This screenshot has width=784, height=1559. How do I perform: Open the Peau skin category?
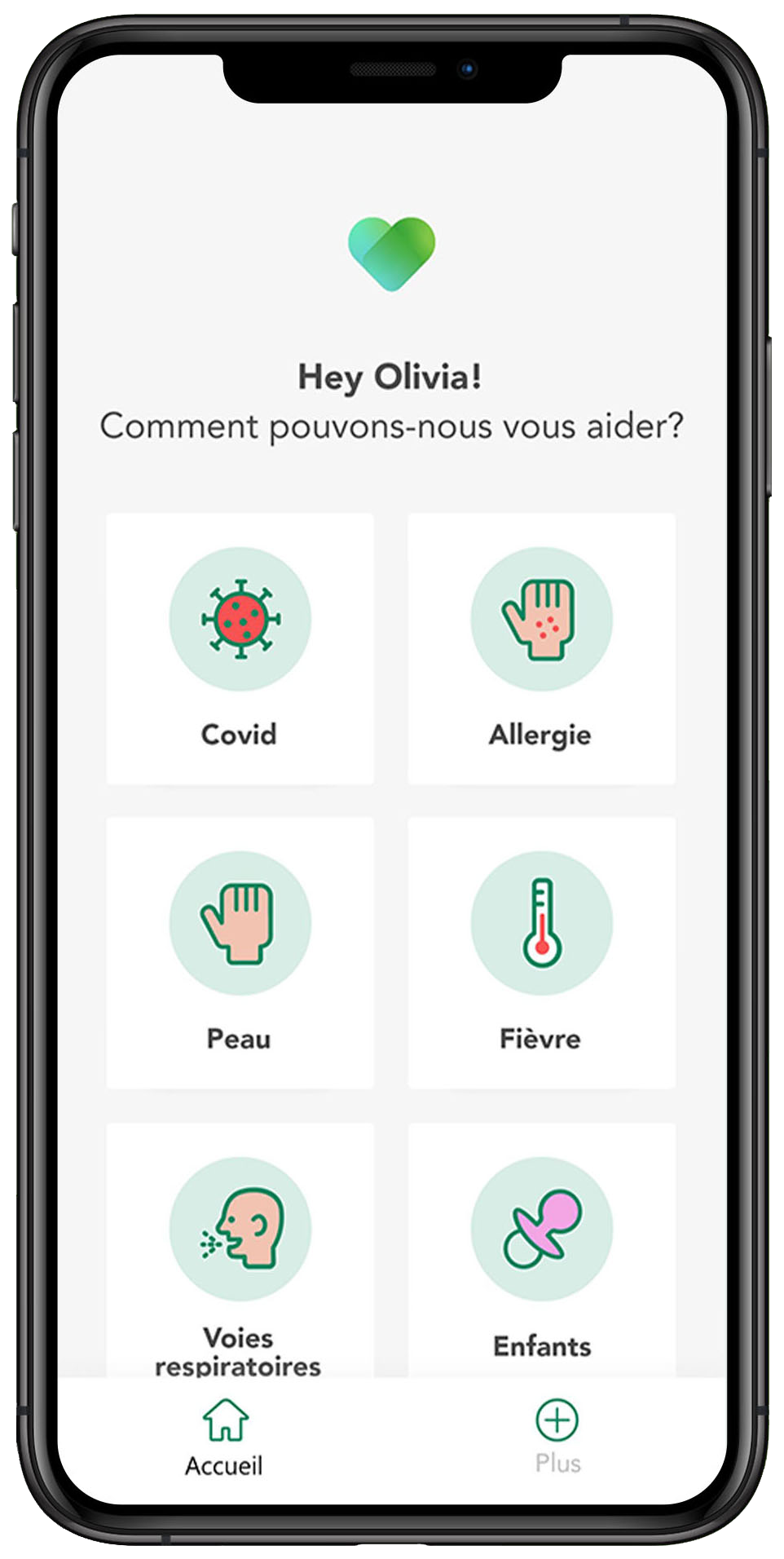(x=240, y=952)
